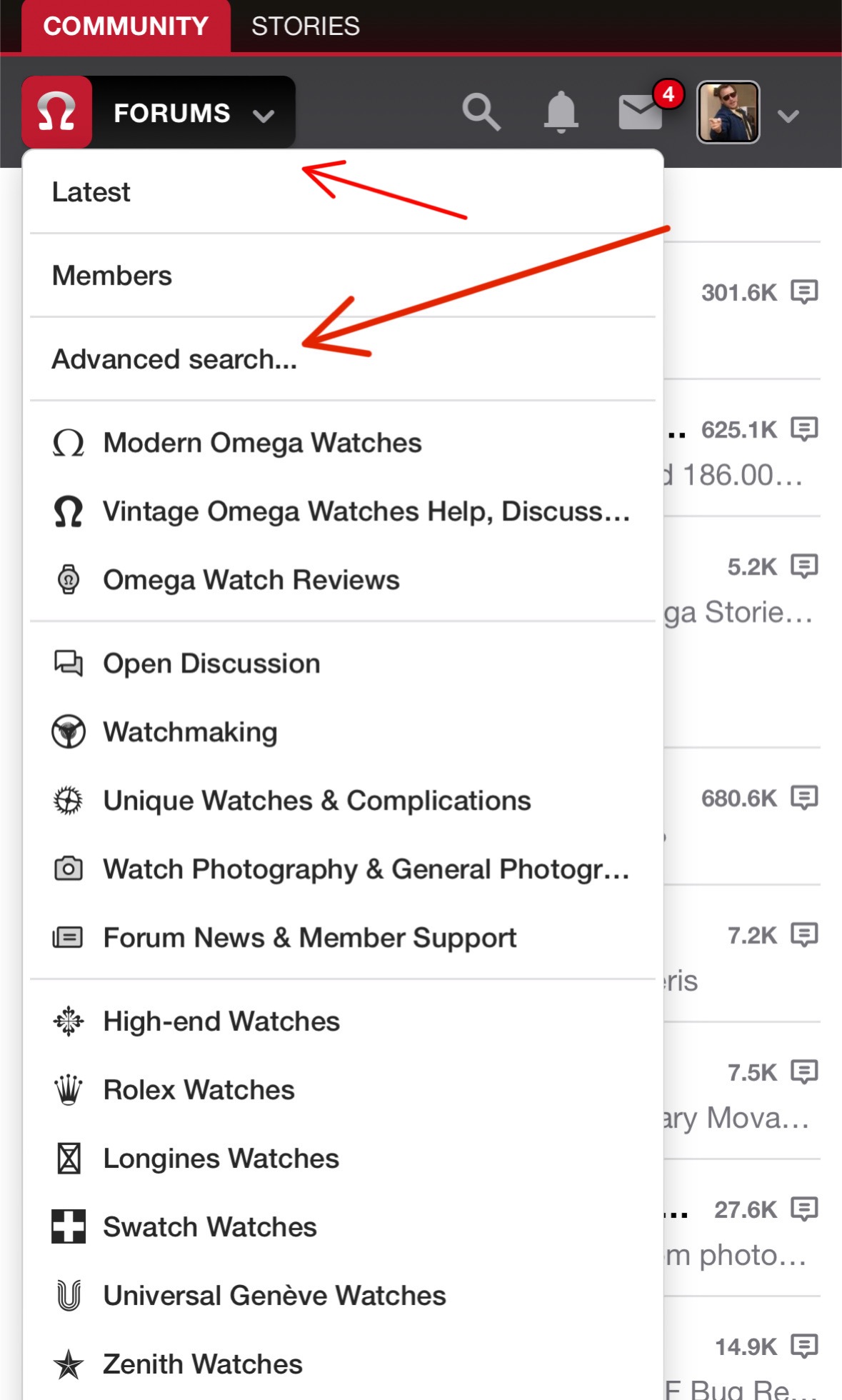Open Unique Watches & Complications

click(316, 801)
